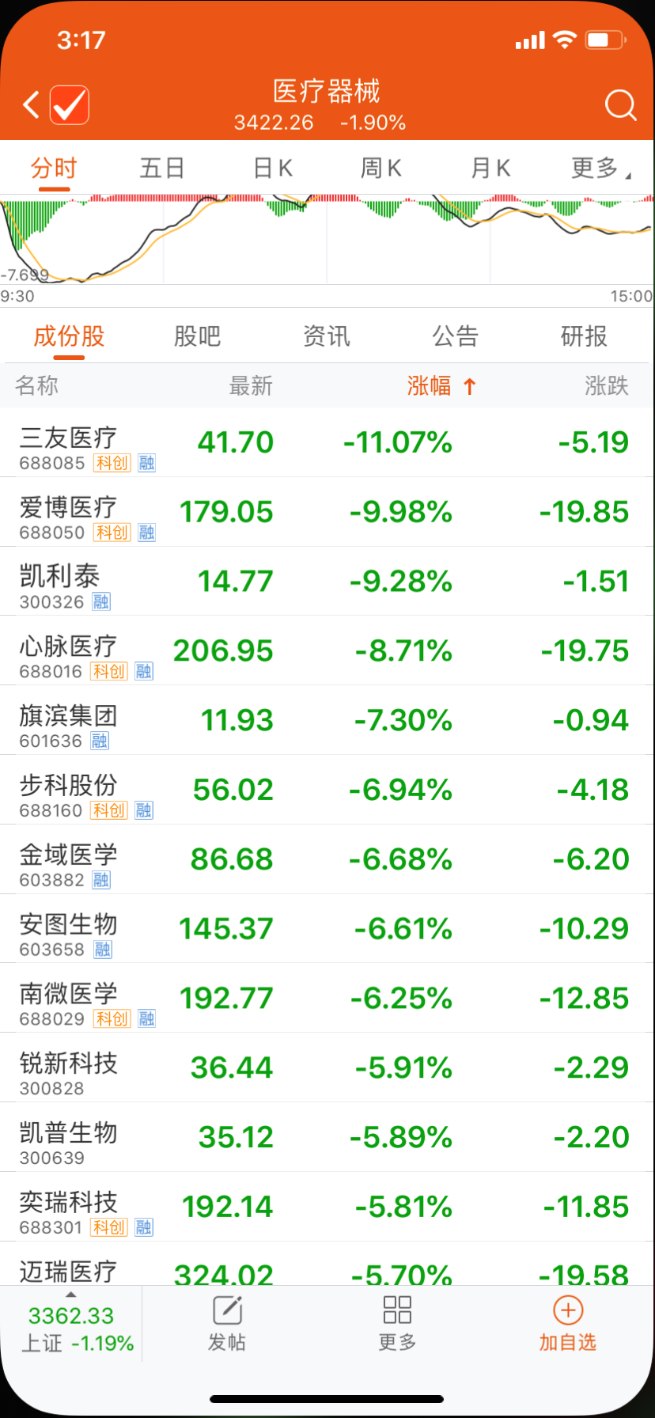
Task: Expand the 更多 chart options
Action: point(600,167)
